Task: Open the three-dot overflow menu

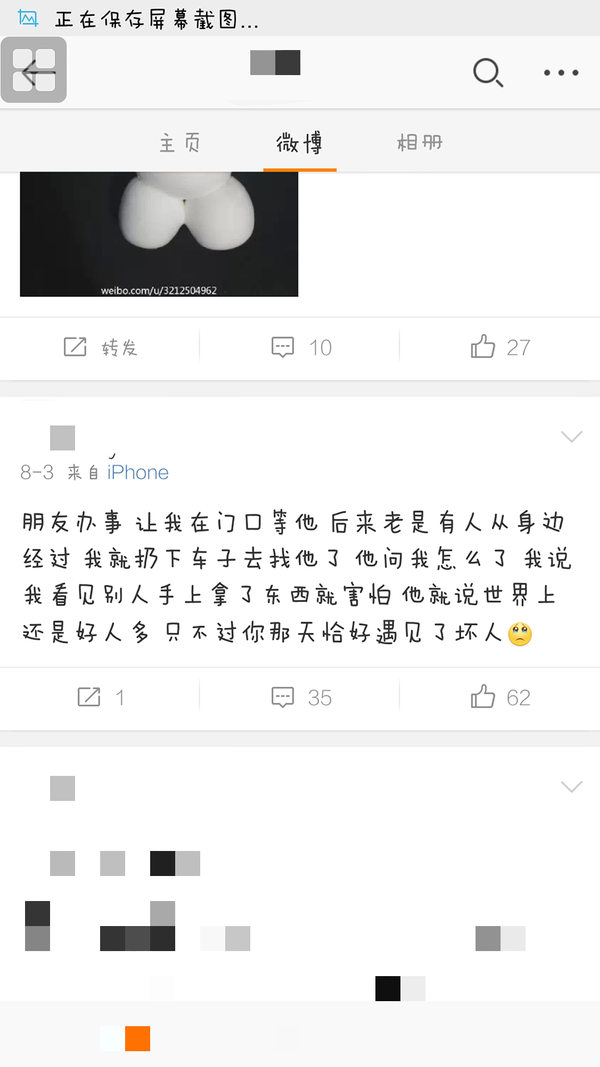Action: tap(561, 72)
